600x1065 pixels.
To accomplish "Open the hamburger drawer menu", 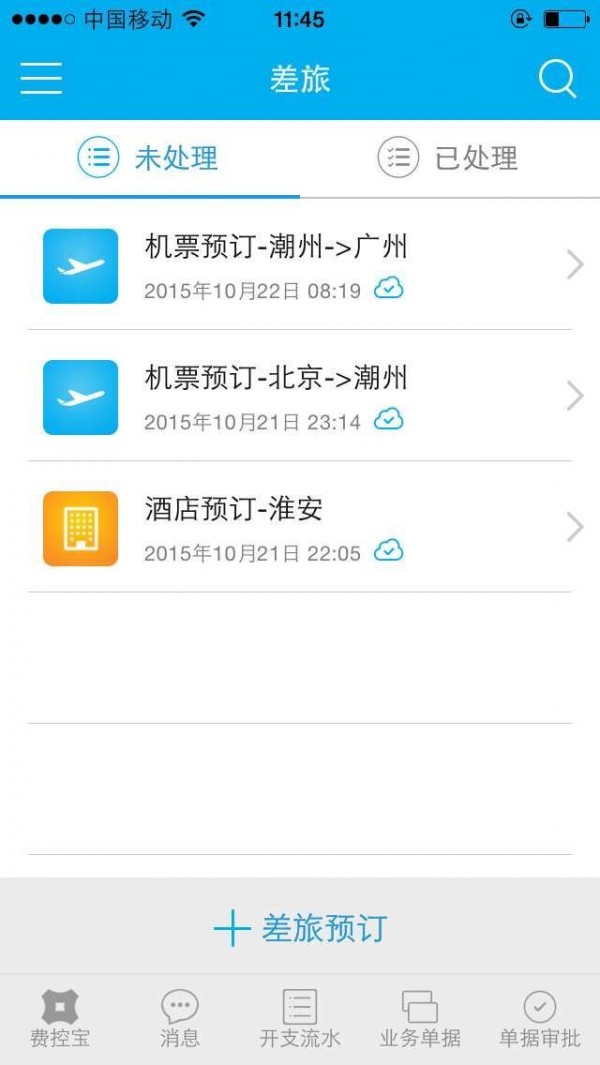I will (41, 78).
